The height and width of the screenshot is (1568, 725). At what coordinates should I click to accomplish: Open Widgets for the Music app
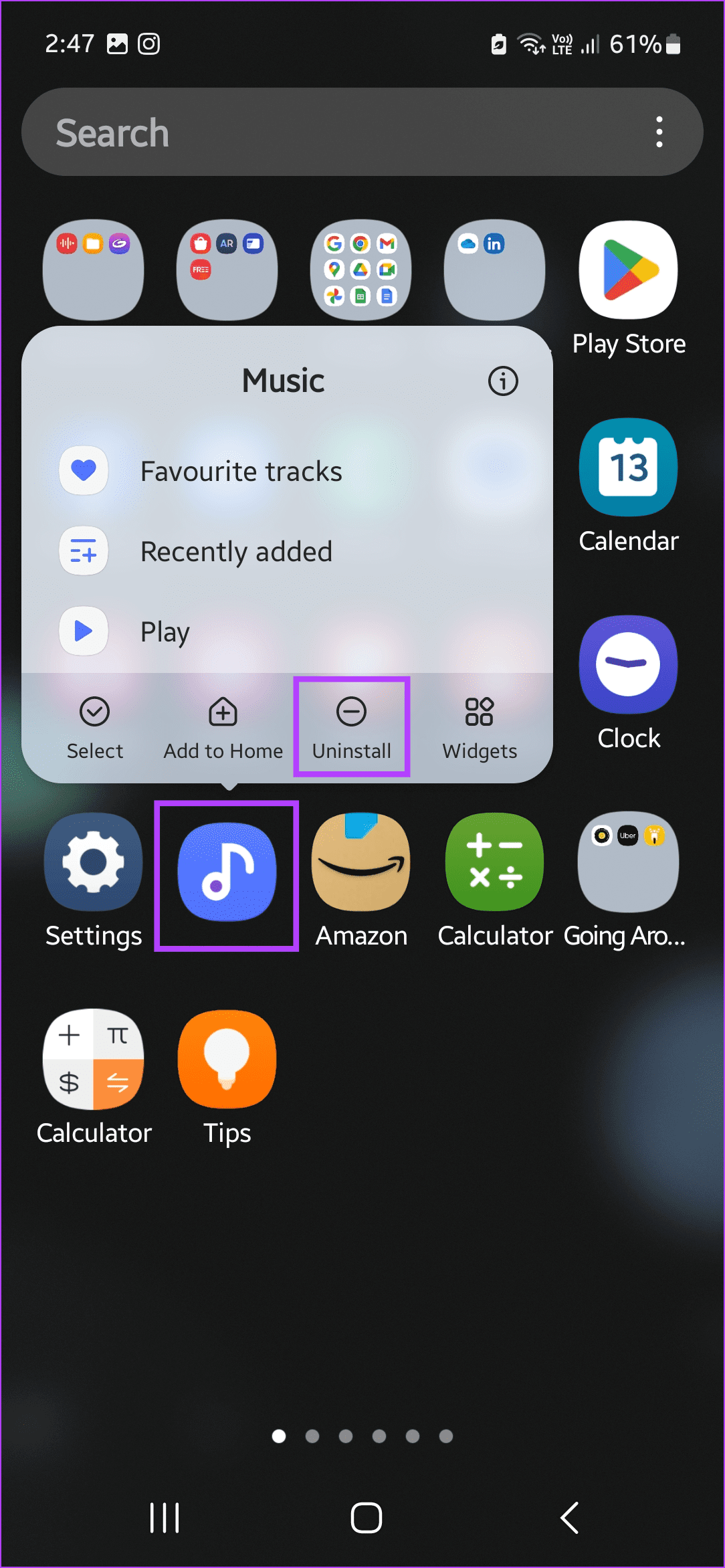tap(480, 727)
